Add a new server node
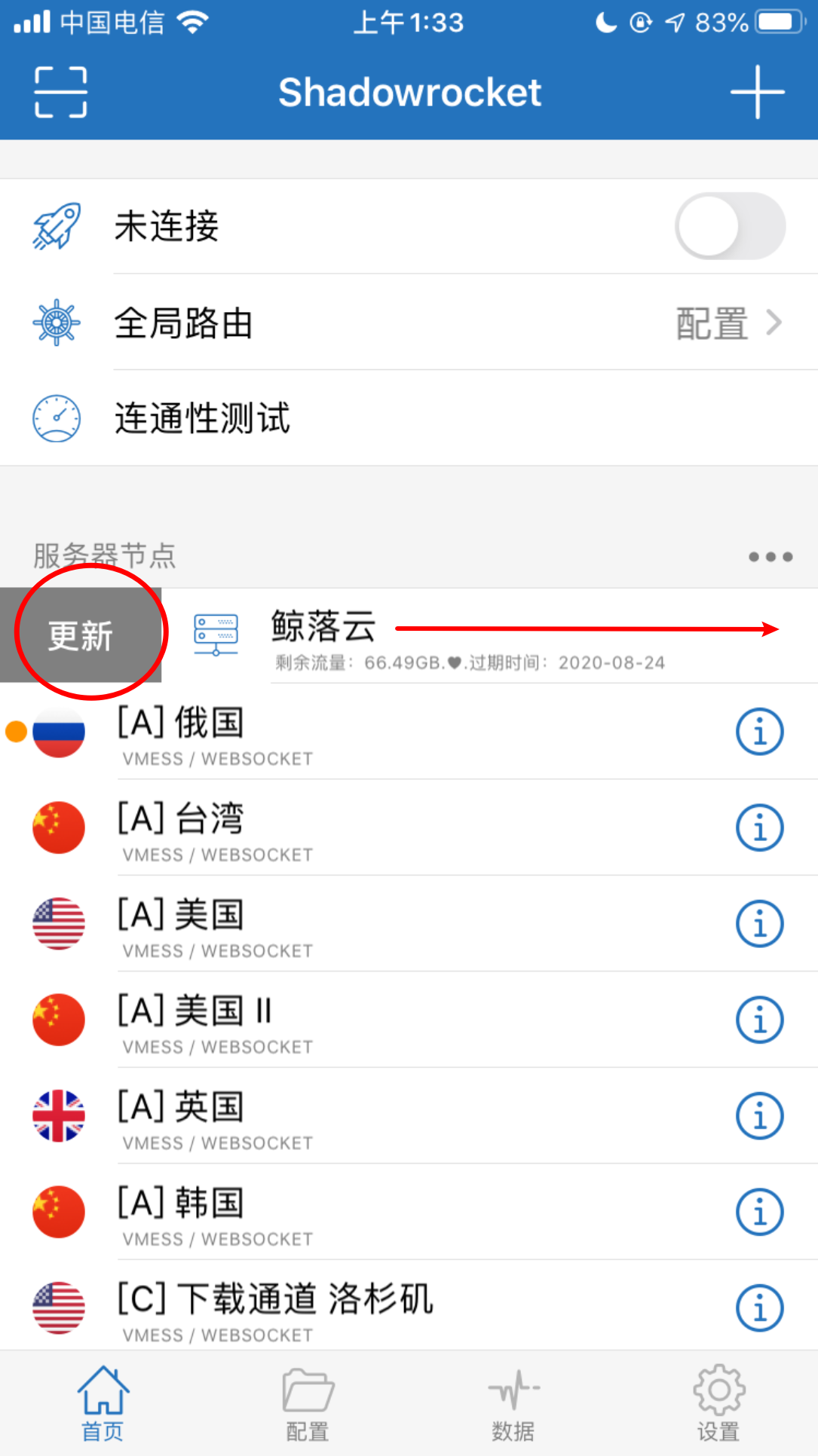The width and height of the screenshot is (818, 1456). [757, 92]
